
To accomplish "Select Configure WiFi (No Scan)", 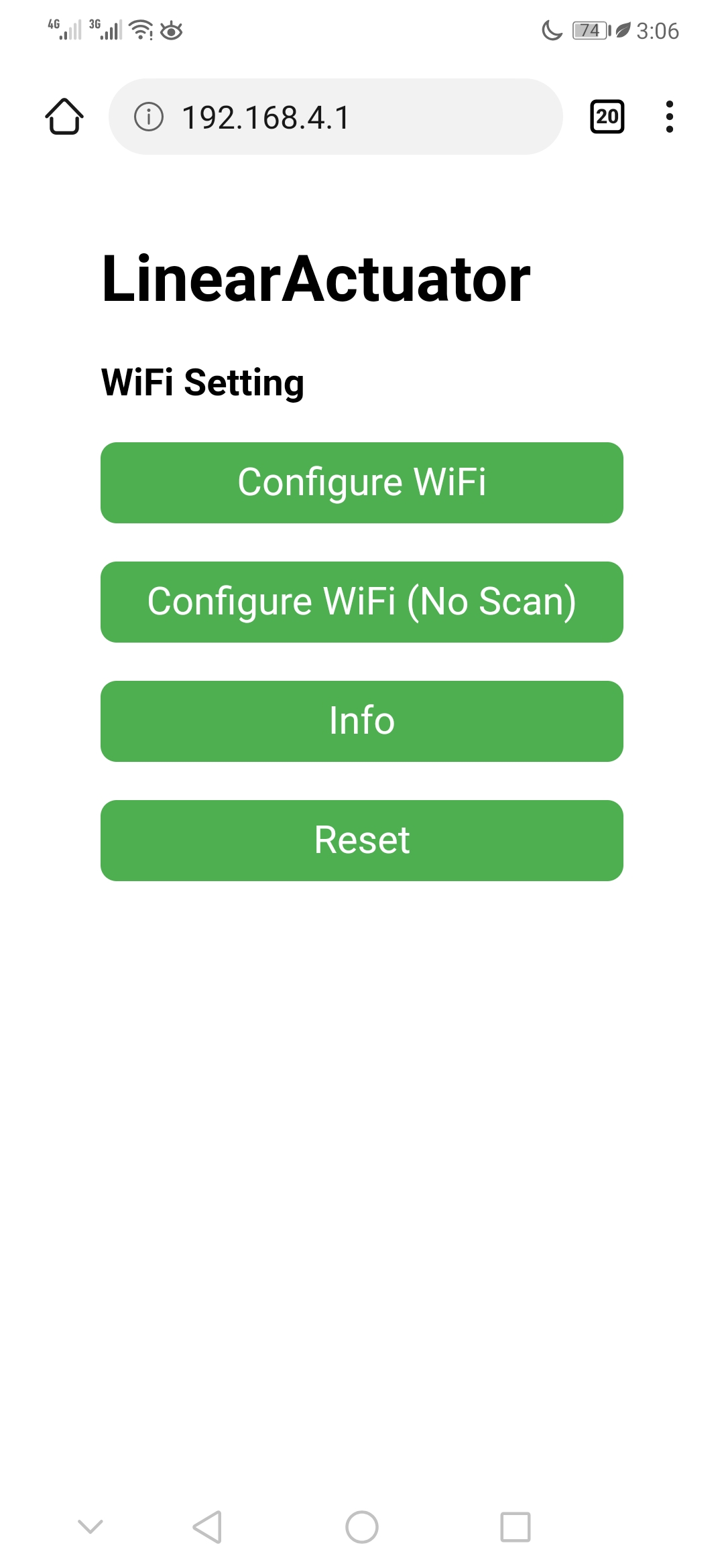I will click(362, 602).
